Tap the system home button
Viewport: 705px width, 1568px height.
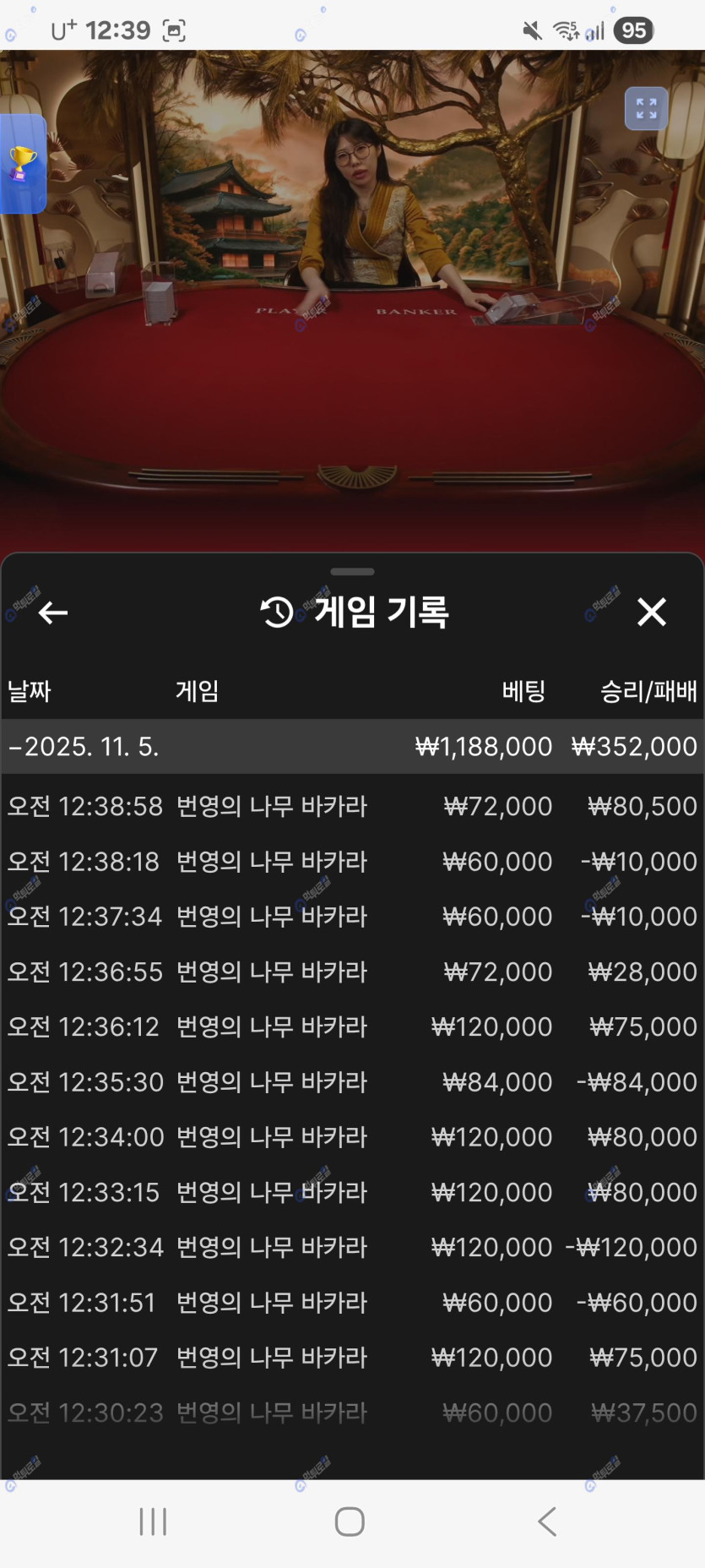pyautogui.click(x=350, y=1522)
